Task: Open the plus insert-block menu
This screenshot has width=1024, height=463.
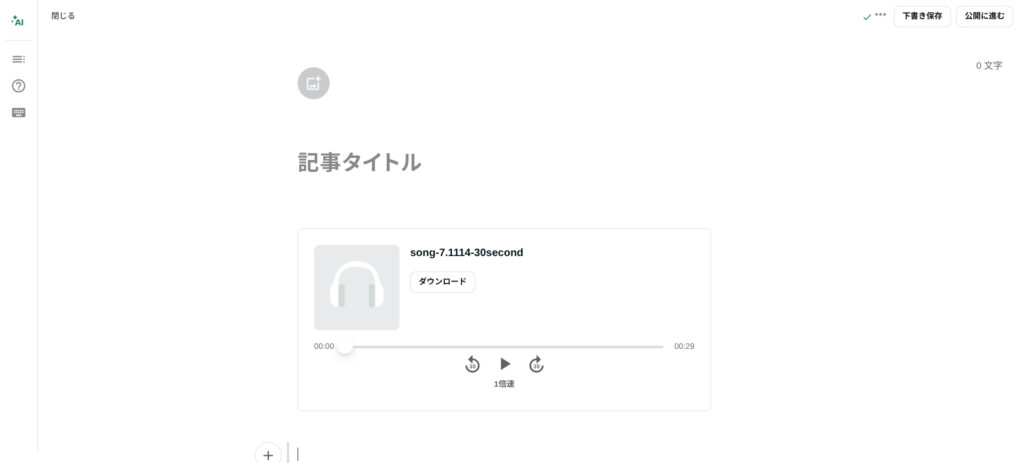Action: 267,454
